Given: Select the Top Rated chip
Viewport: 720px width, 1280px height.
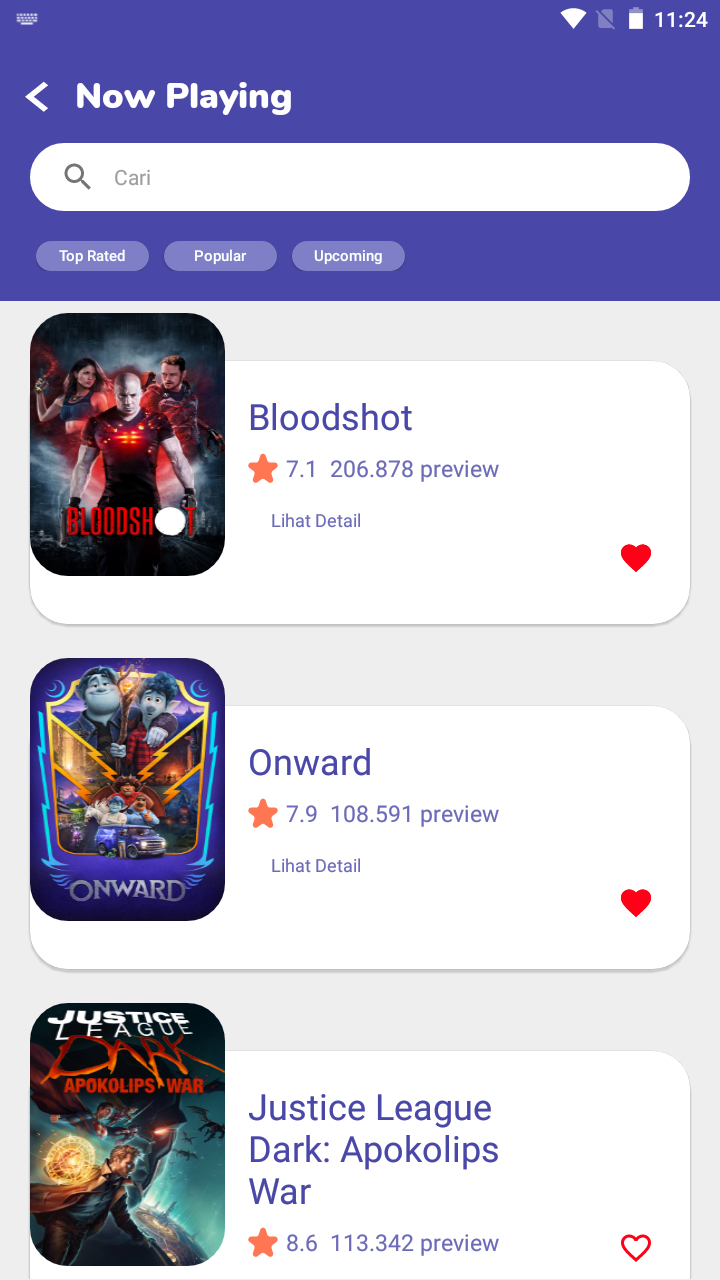Looking at the screenshot, I should pos(92,256).
